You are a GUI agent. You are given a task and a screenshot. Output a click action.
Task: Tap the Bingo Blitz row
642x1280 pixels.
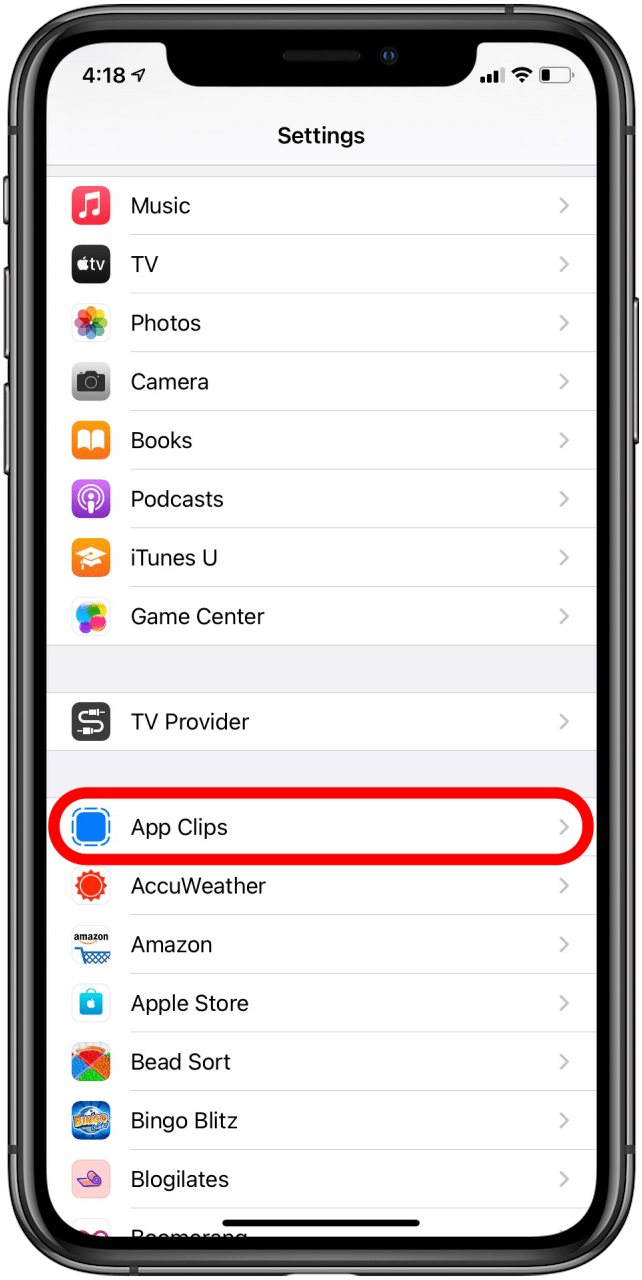click(x=320, y=1121)
